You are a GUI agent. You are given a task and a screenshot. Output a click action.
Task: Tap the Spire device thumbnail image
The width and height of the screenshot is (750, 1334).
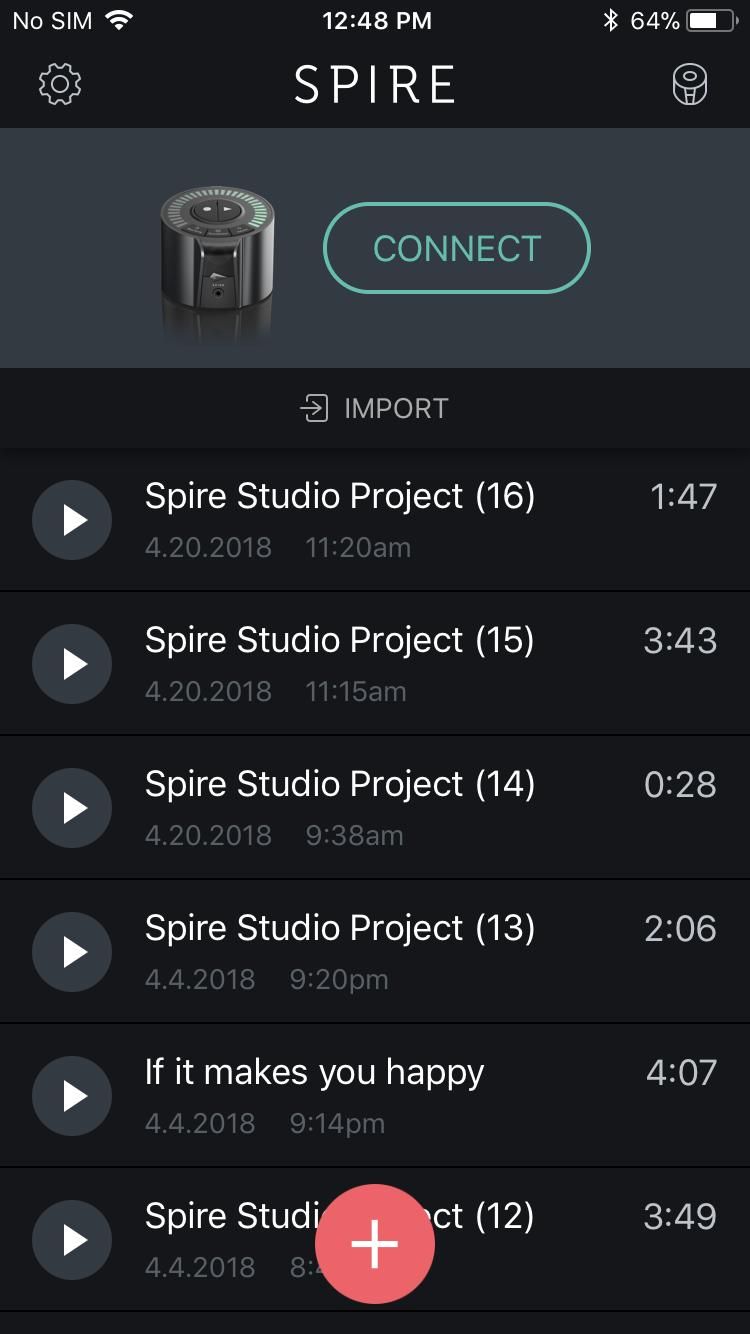coord(217,248)
